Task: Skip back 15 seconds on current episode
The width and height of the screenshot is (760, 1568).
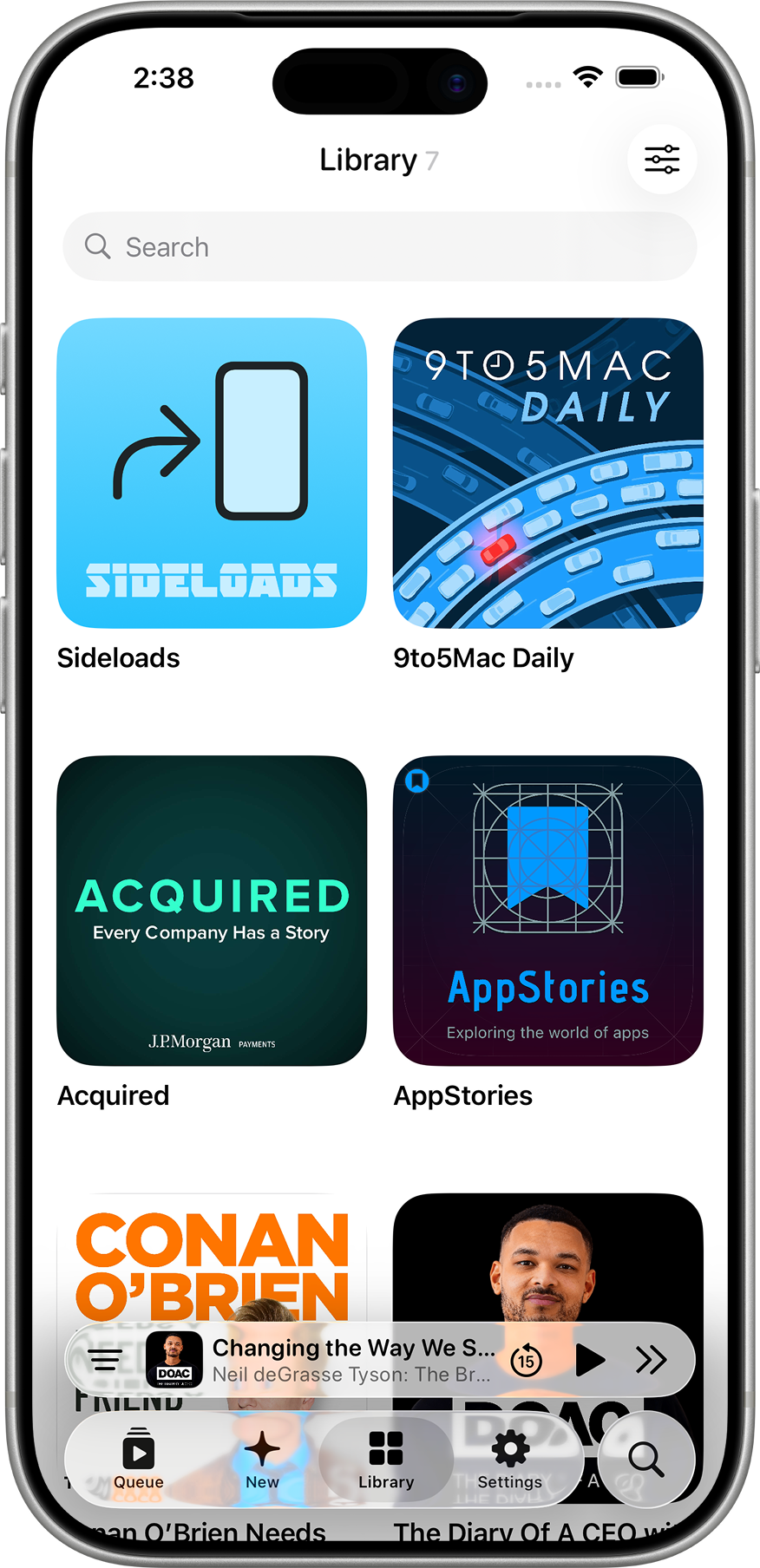Action: point(526,1359)
